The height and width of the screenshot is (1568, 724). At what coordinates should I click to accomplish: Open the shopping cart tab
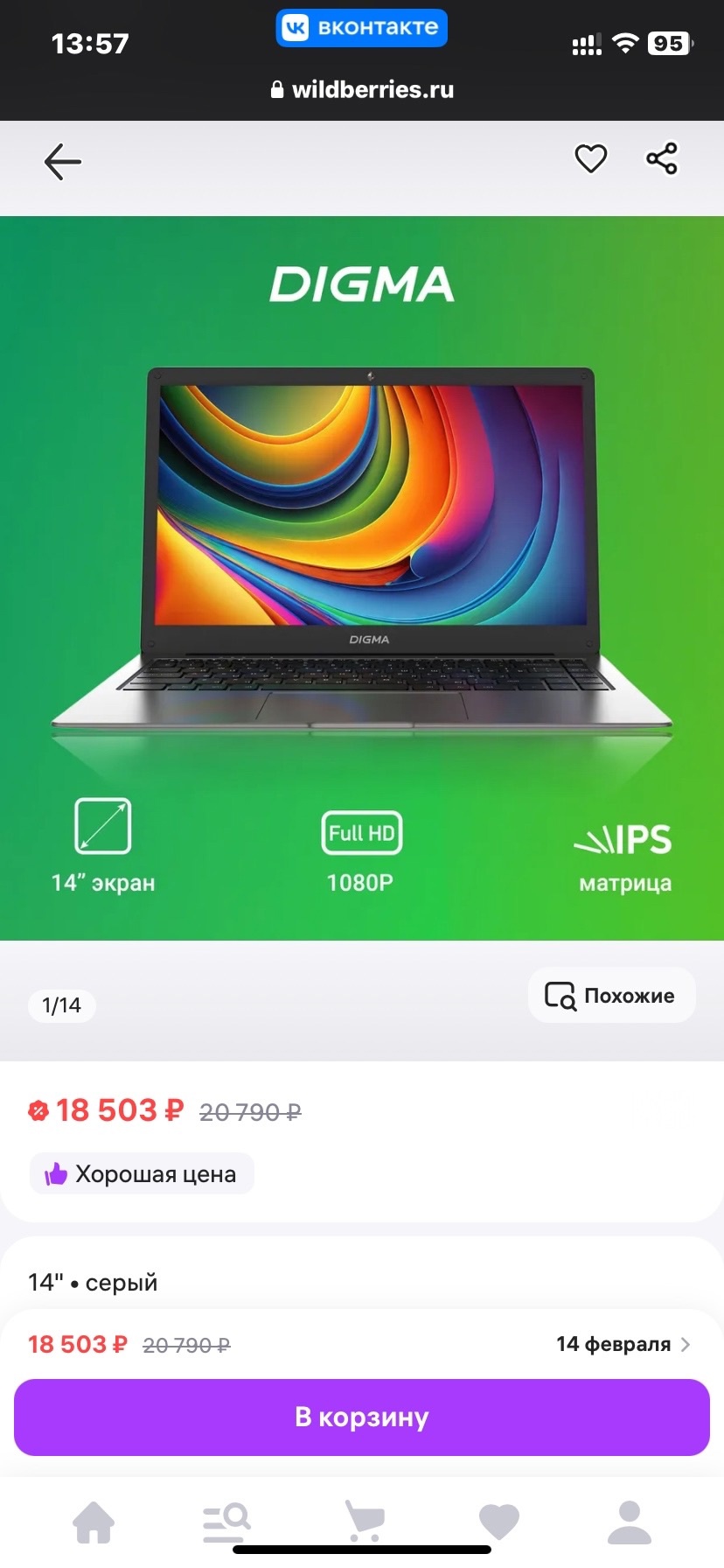point(363,1522)
